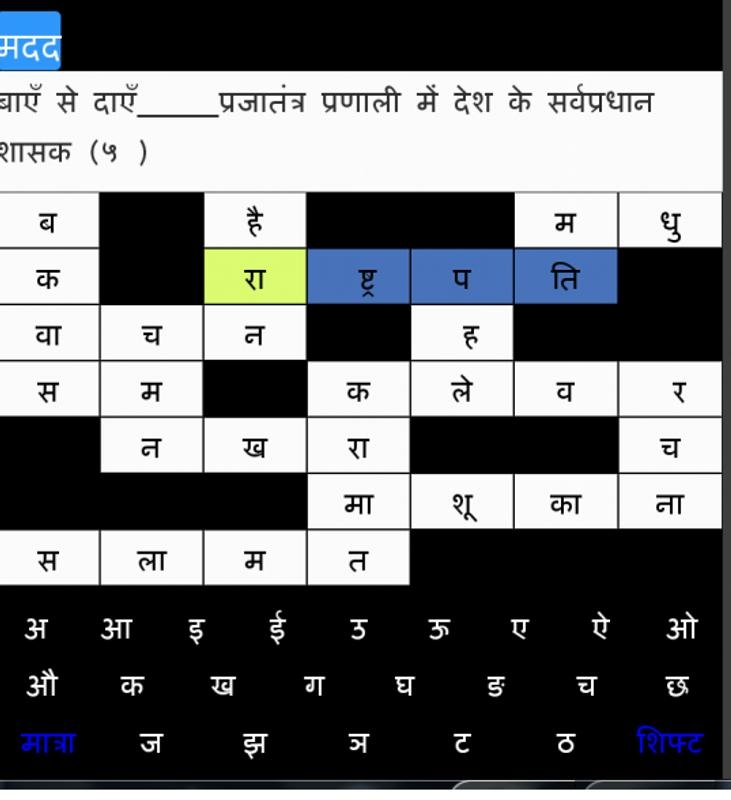Tap the क consonant key
Image resolution: width=731 pixels, height=800 pixels.
(x=132, y=685)
